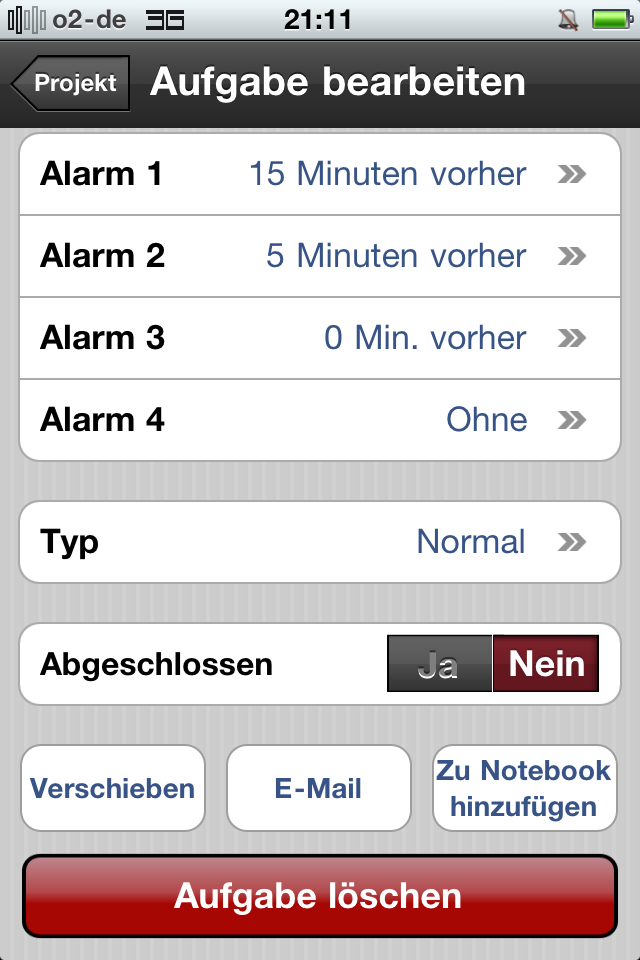The height and width of the screenshot is (960, 640).
Task: Open the Alarm 1 setting
Action: 320,174
